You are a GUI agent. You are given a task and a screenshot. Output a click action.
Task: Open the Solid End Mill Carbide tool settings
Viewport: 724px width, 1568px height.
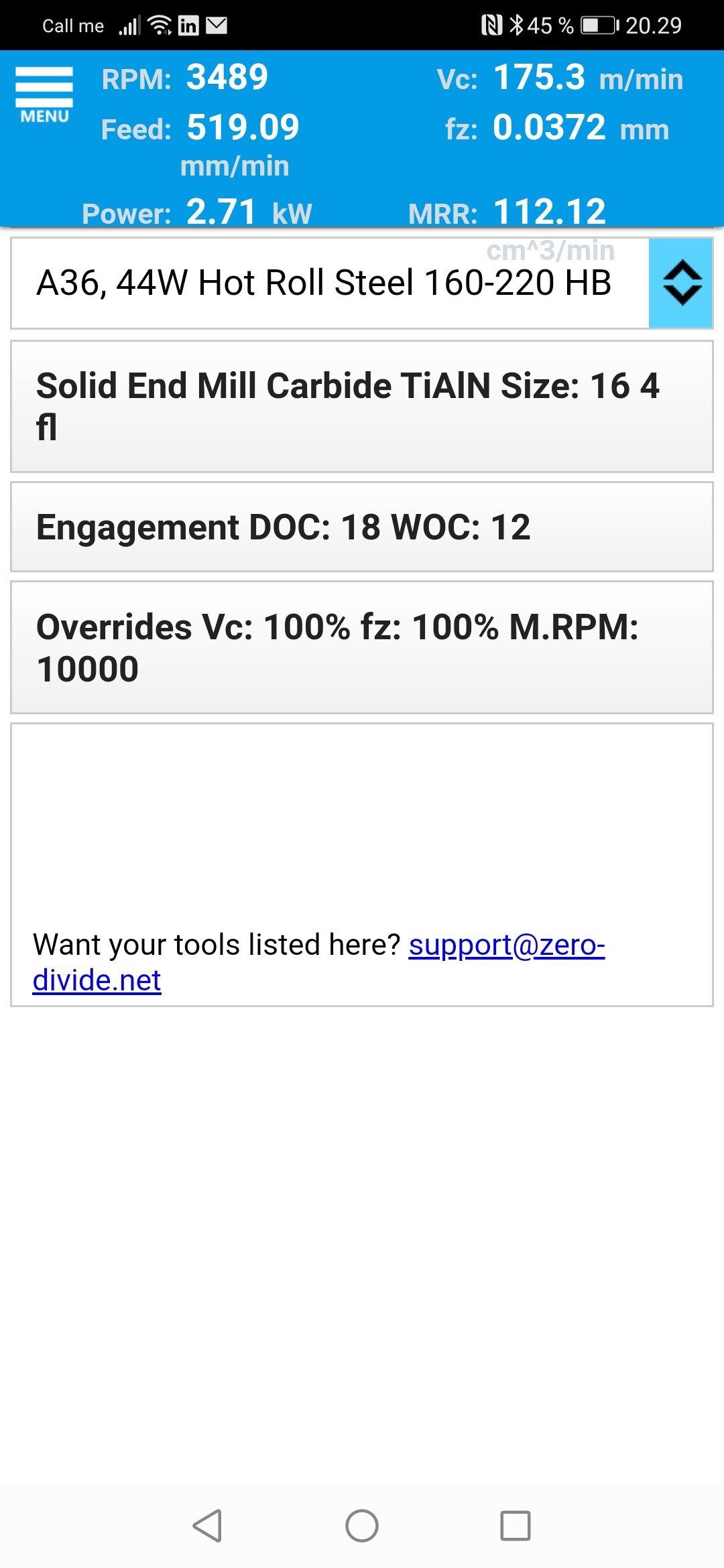pyautogui.click(x=362, y=407)
